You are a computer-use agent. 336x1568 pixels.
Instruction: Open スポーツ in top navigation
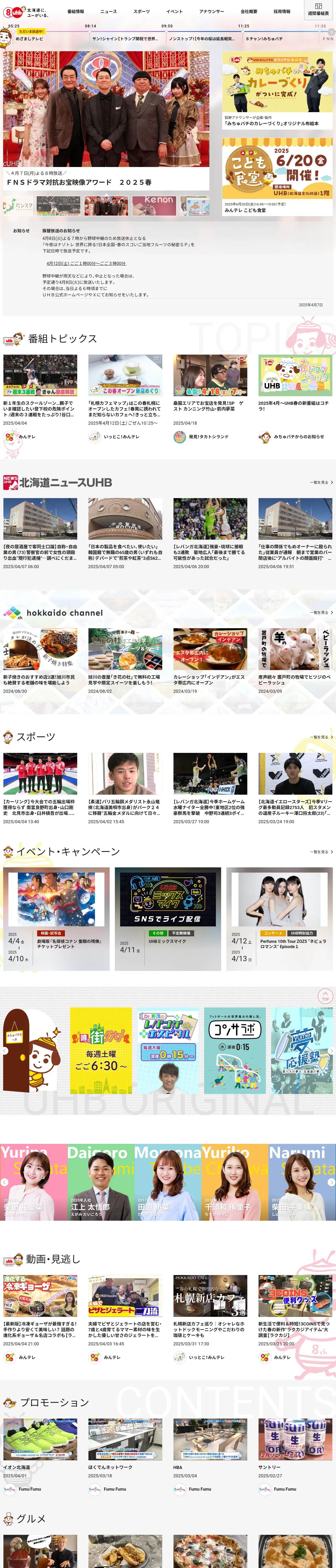click(x=142, y=11)
